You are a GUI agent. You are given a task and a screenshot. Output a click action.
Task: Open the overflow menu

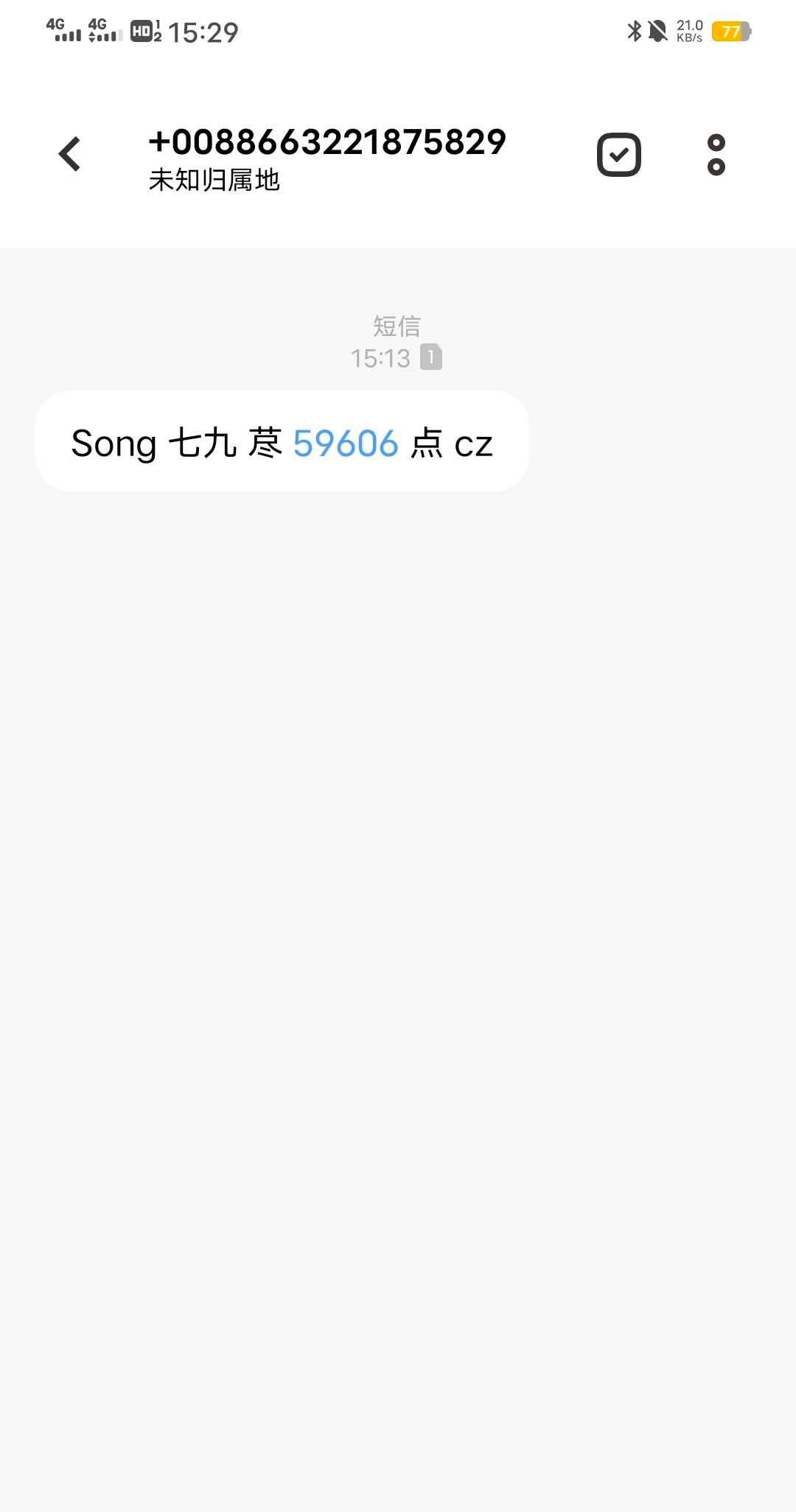[x=716, y=155]
